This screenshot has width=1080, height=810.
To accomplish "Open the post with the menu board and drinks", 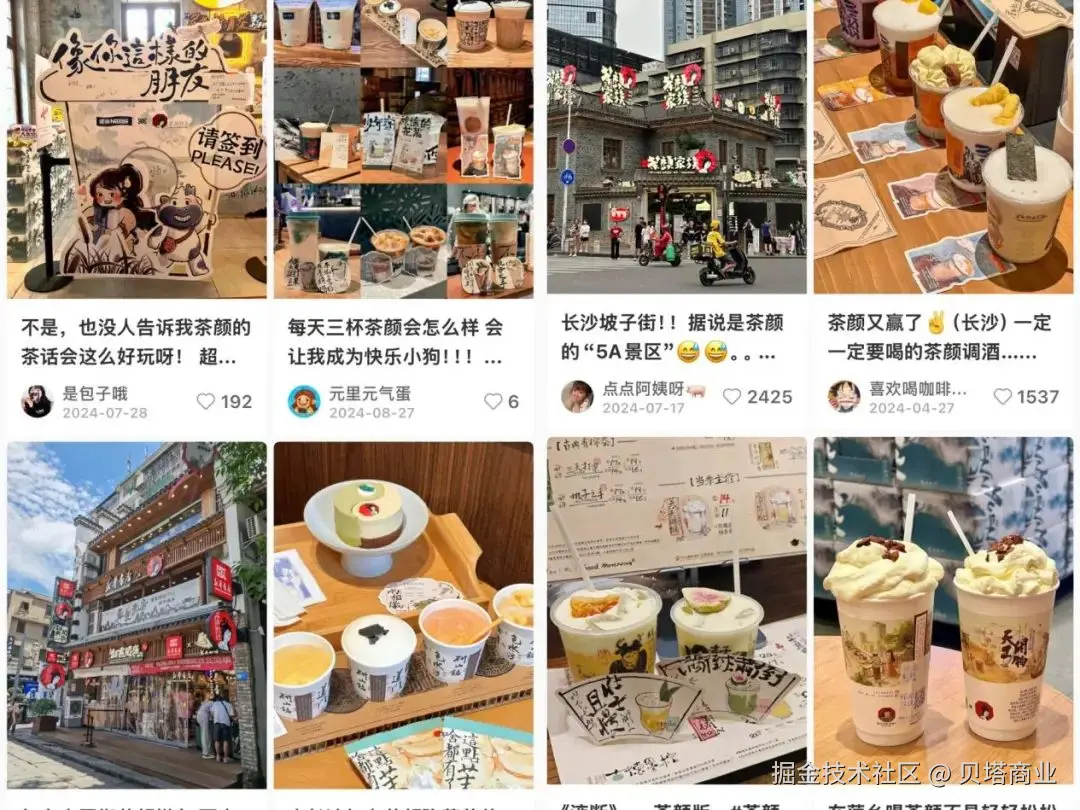I will pyautogui.click(x=676, y=610).
